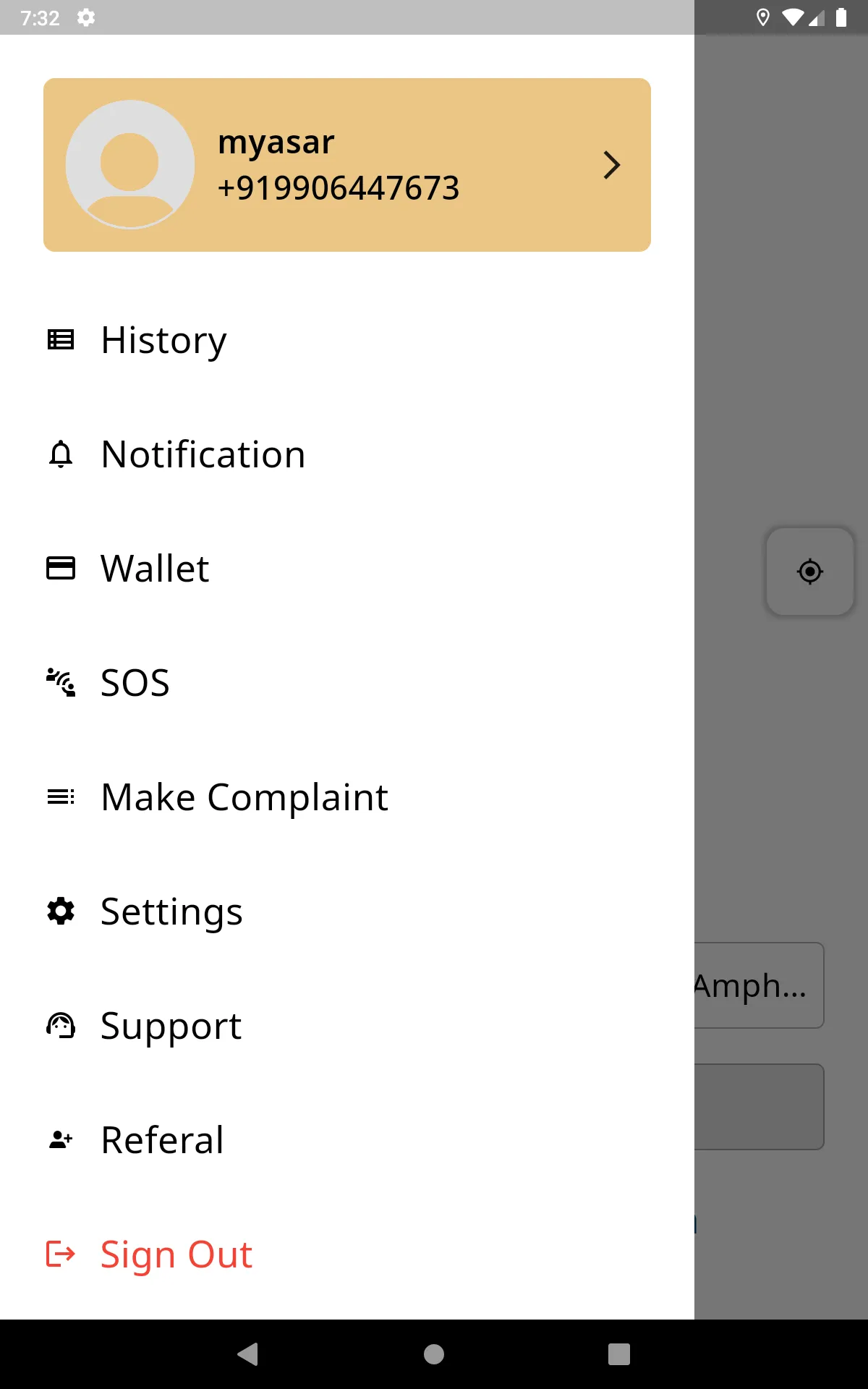Open the Wallet
Screen dimensions: 868x1389
point(155,569)
